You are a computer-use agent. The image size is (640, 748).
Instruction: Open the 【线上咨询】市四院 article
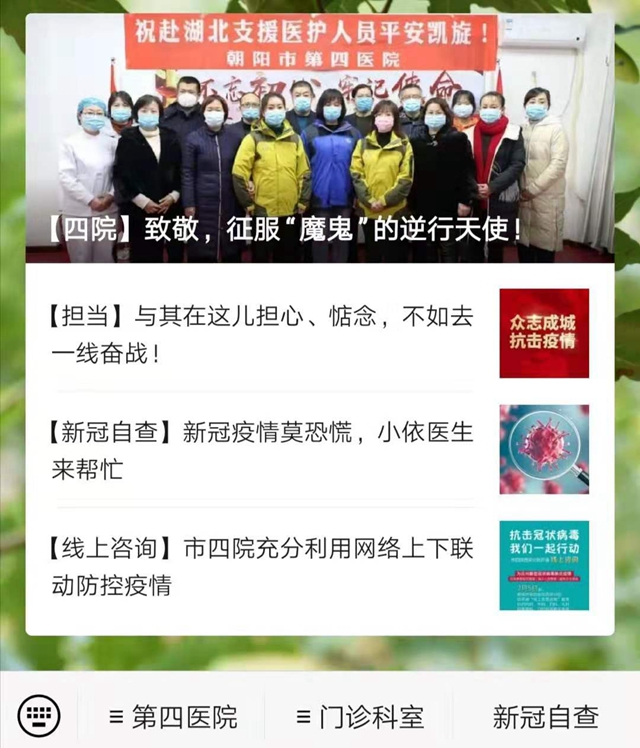262,566
